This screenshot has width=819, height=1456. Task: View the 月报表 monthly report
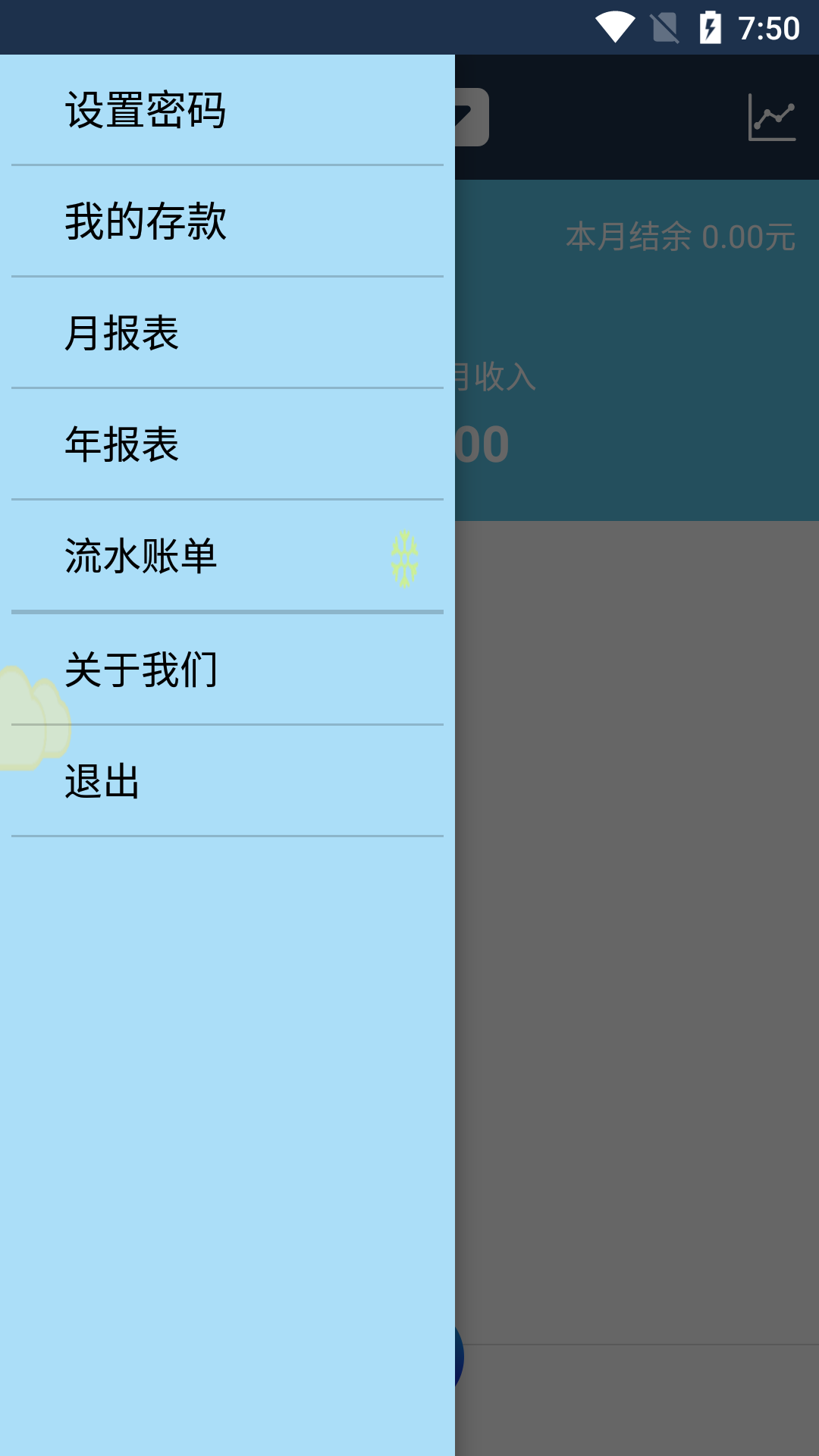227,333
